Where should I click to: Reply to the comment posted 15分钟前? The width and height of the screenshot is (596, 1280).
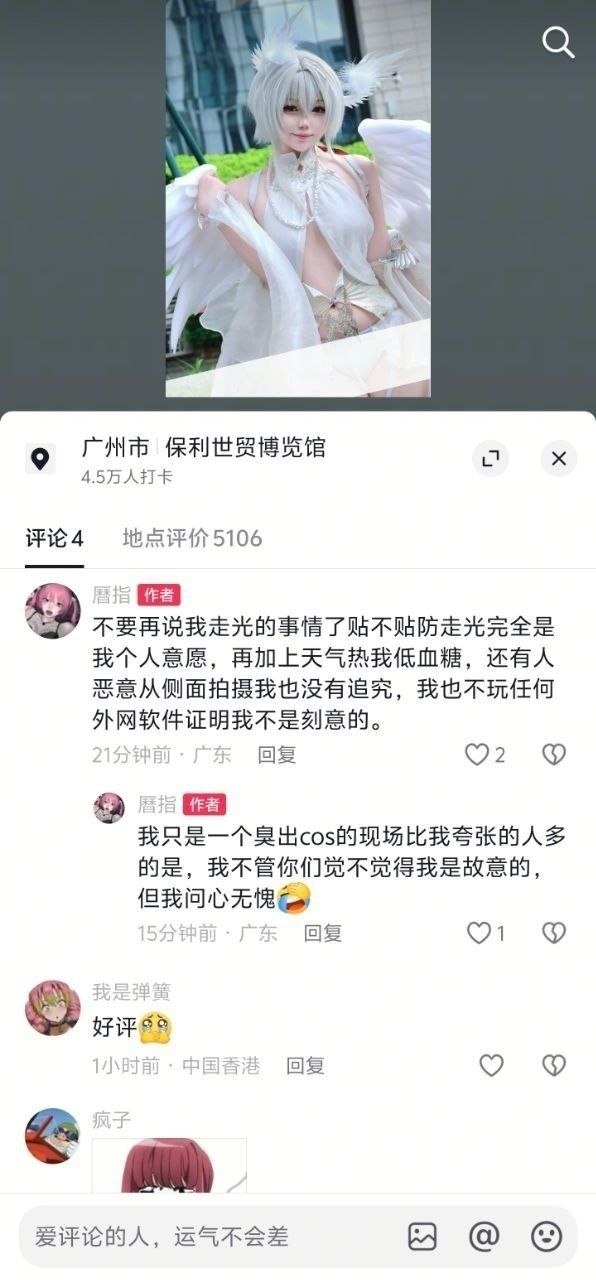point(323,933)
